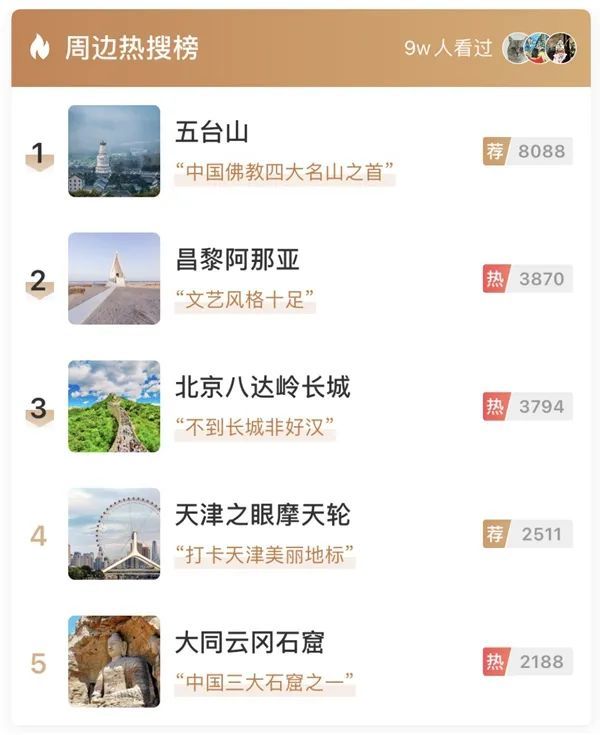
Task: Select the 昌黎阿那亚 destination row
Action: point(237,260)
